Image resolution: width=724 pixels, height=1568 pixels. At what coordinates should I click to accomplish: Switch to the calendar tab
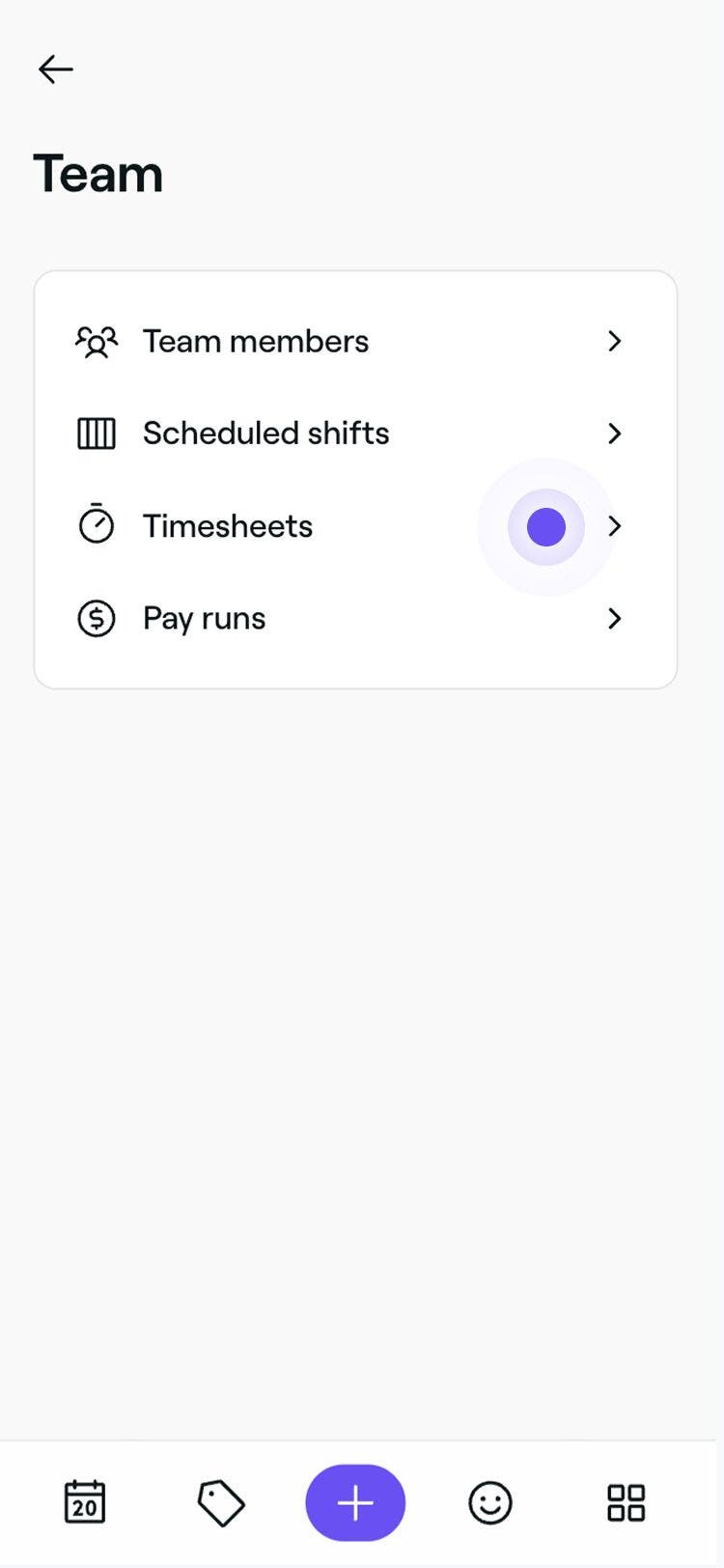[85, 1502]
